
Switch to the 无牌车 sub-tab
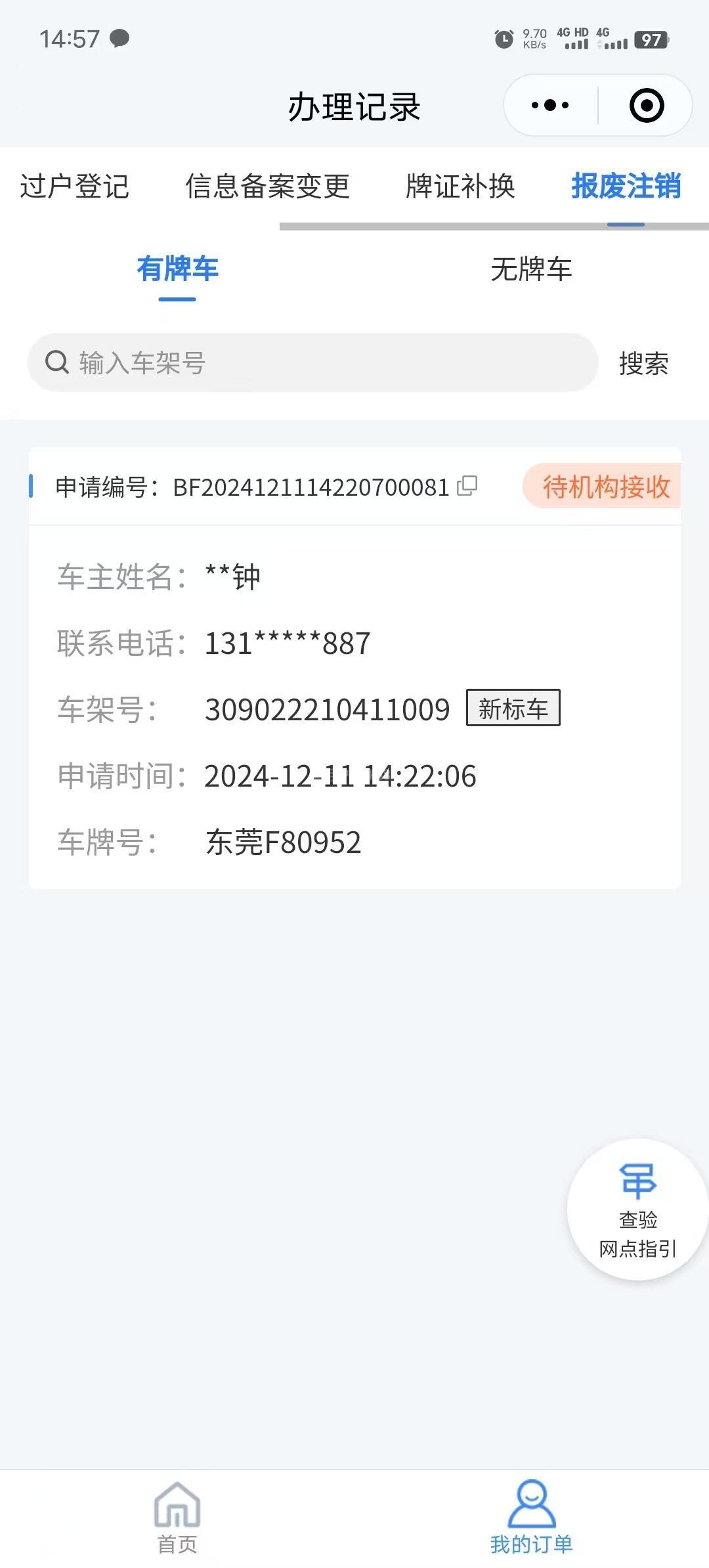532,269
